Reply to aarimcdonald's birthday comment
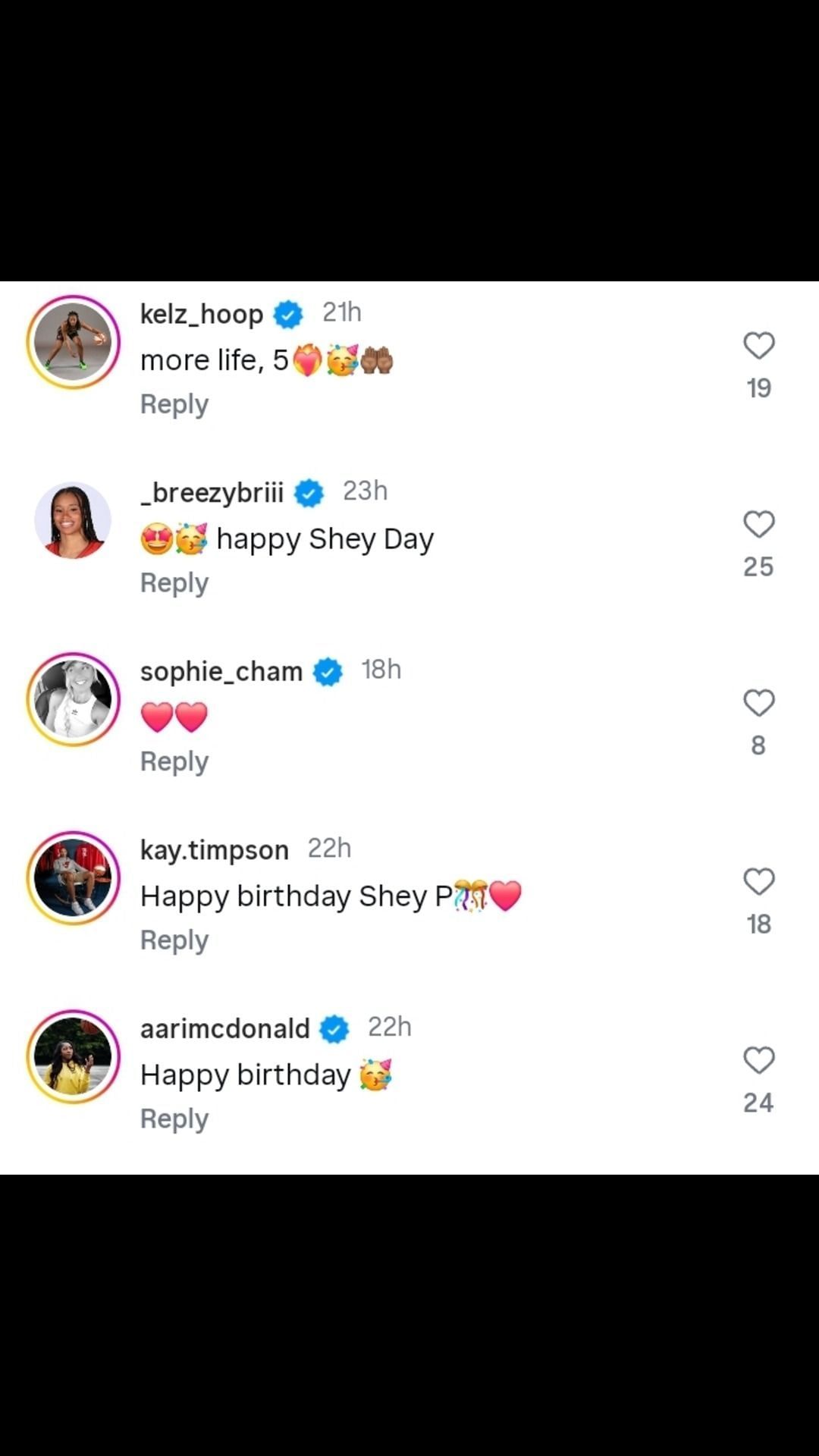819x1456 pixels. 174,1118
